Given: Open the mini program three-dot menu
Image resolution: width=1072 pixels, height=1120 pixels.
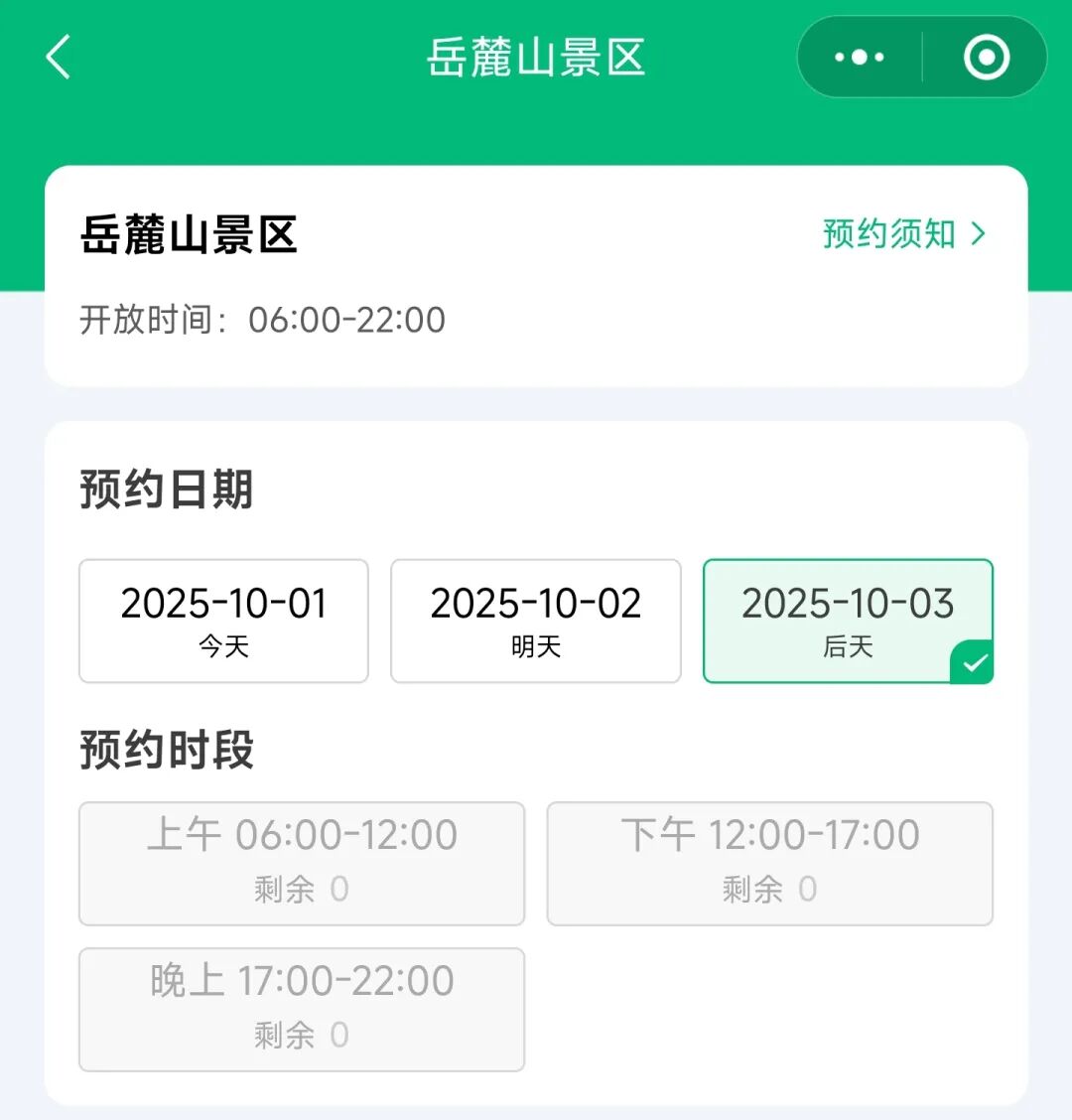Looking at the screenshot, I should (860, 57).
